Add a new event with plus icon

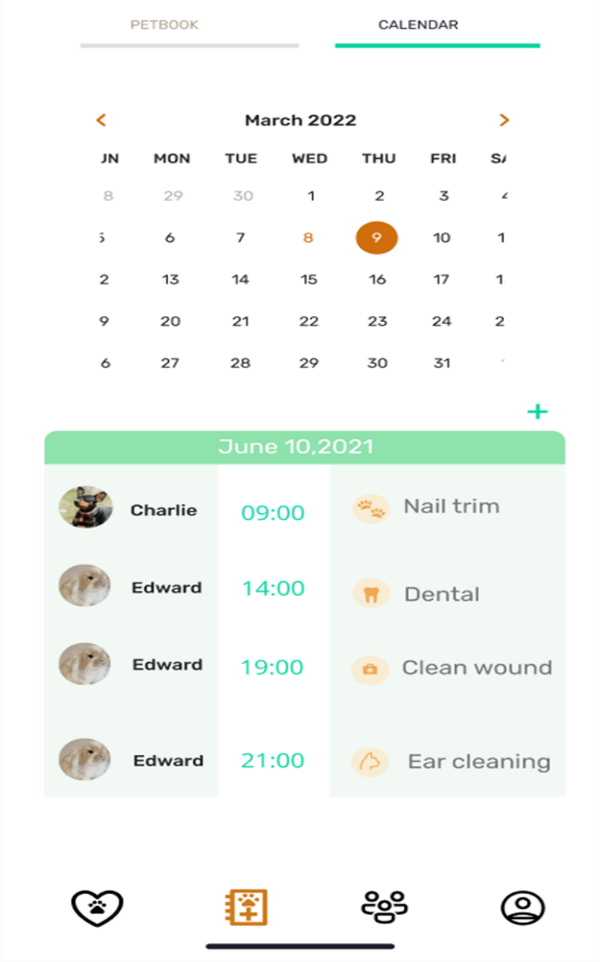click(x=538, y=411)
